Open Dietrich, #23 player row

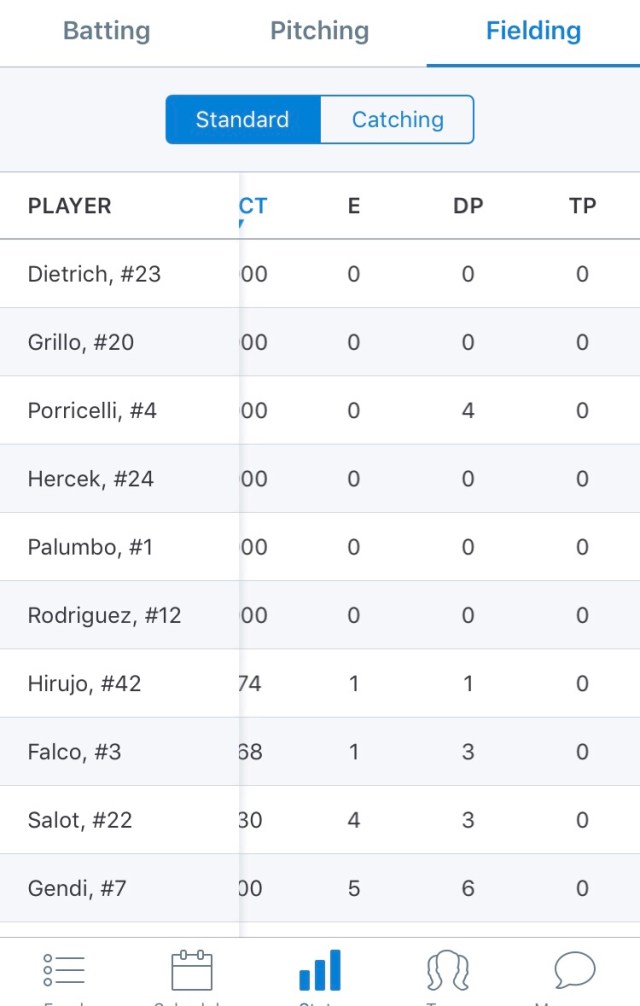(x=94, y=274)
